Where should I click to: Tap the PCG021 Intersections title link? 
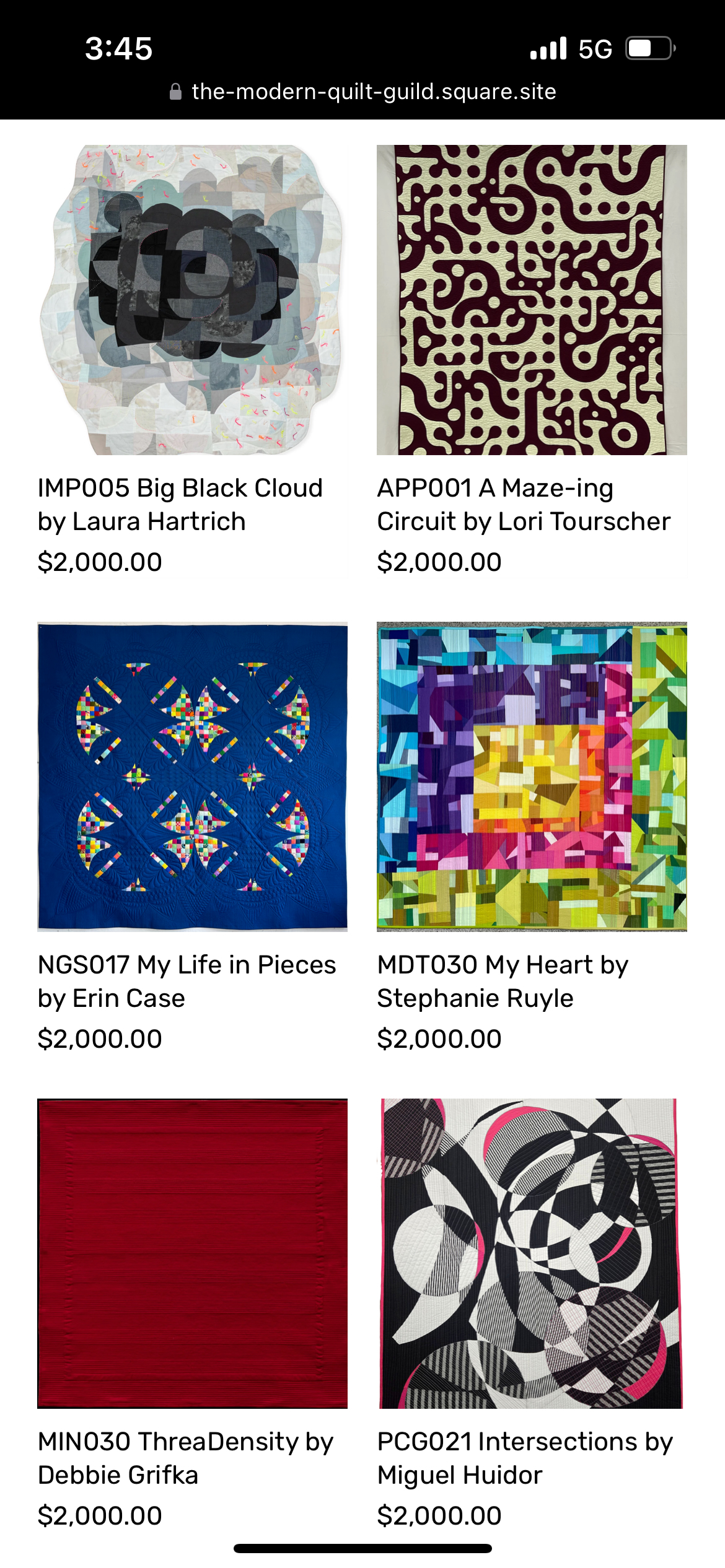click(x=525, y=1458)
